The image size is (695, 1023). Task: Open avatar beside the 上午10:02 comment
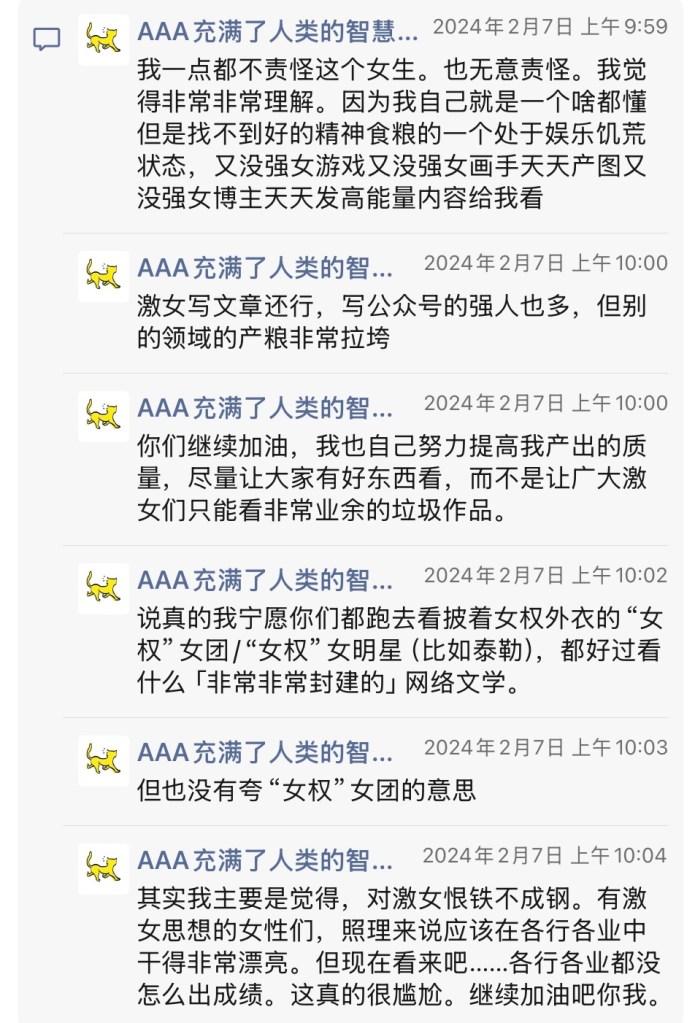103,588
